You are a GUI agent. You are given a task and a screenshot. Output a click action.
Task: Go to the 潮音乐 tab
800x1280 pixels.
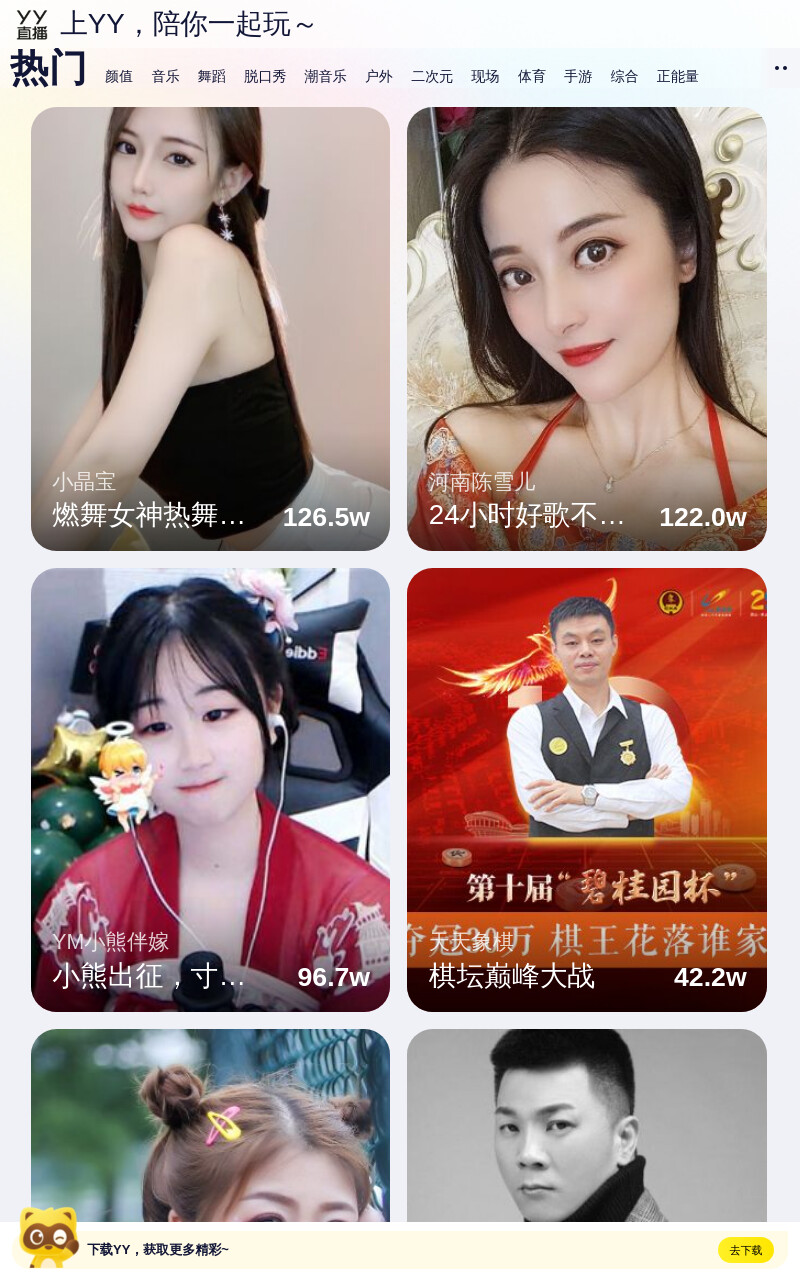[x=325, y=76]
